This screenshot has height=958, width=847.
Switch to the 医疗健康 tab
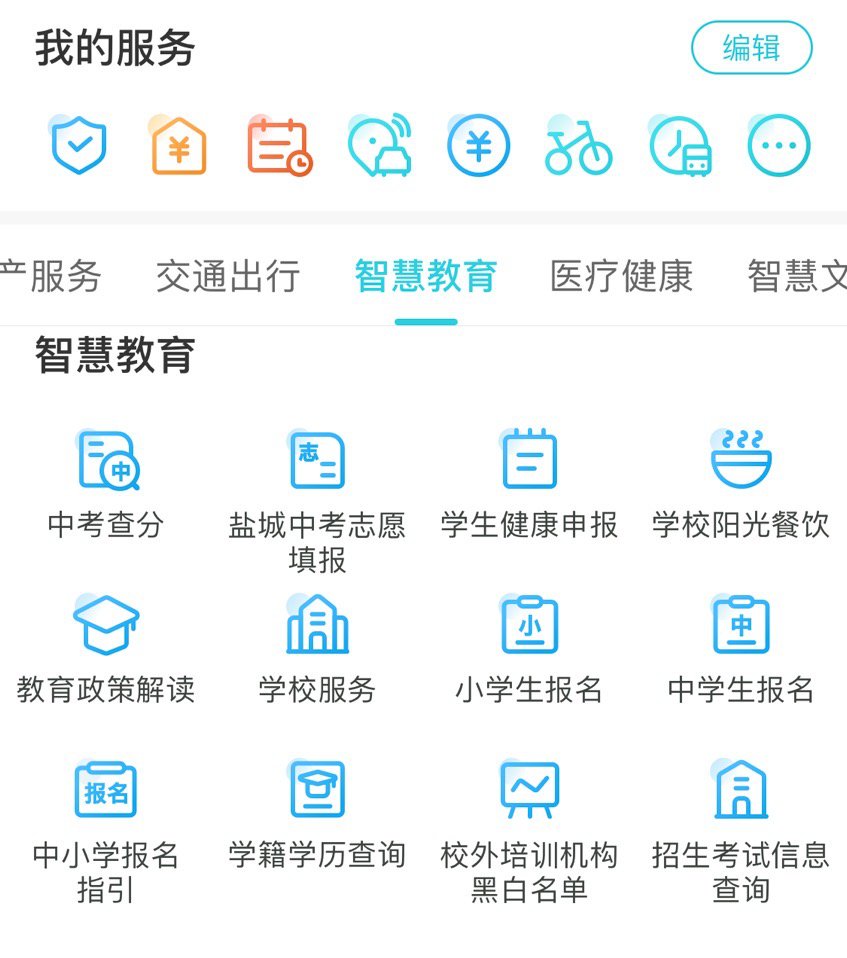[621, 276]
